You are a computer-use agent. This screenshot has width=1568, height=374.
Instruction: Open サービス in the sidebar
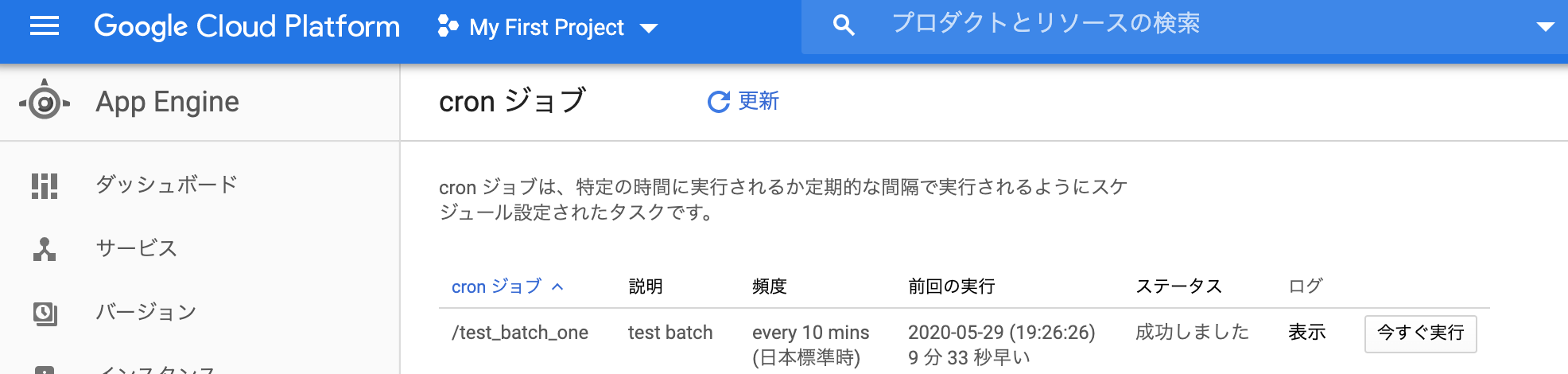click(x=136, y=248)
